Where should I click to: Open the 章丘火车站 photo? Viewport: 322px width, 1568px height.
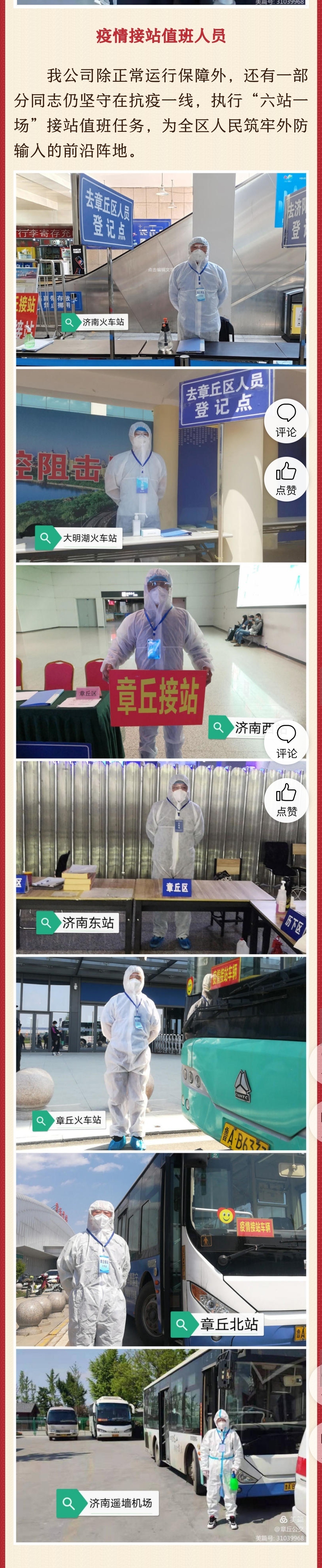[161, 1053]
